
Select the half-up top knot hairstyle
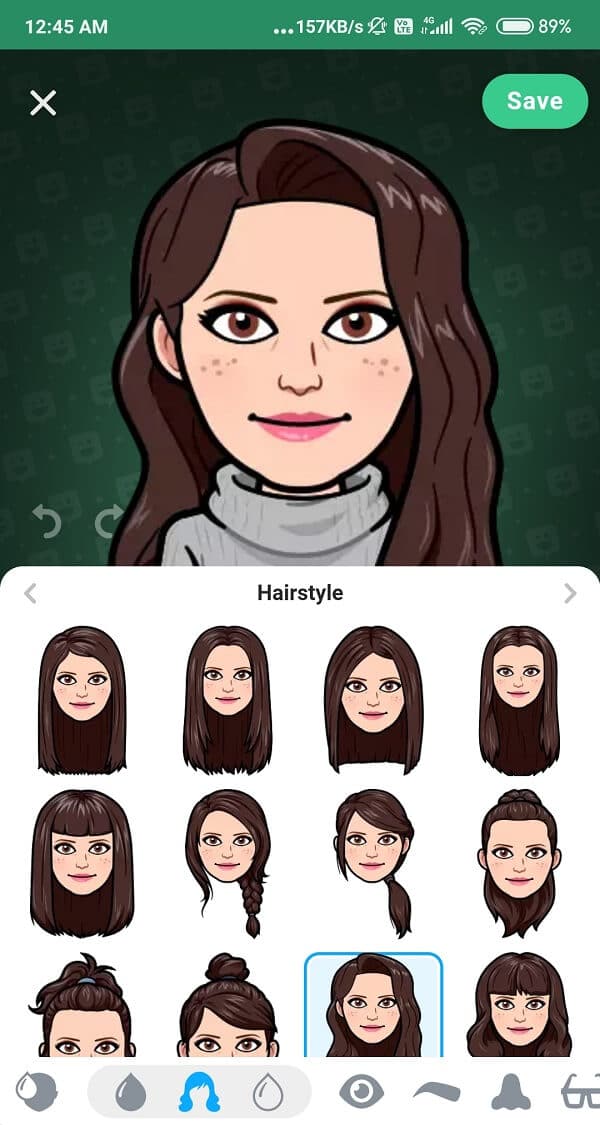(519, 862)
